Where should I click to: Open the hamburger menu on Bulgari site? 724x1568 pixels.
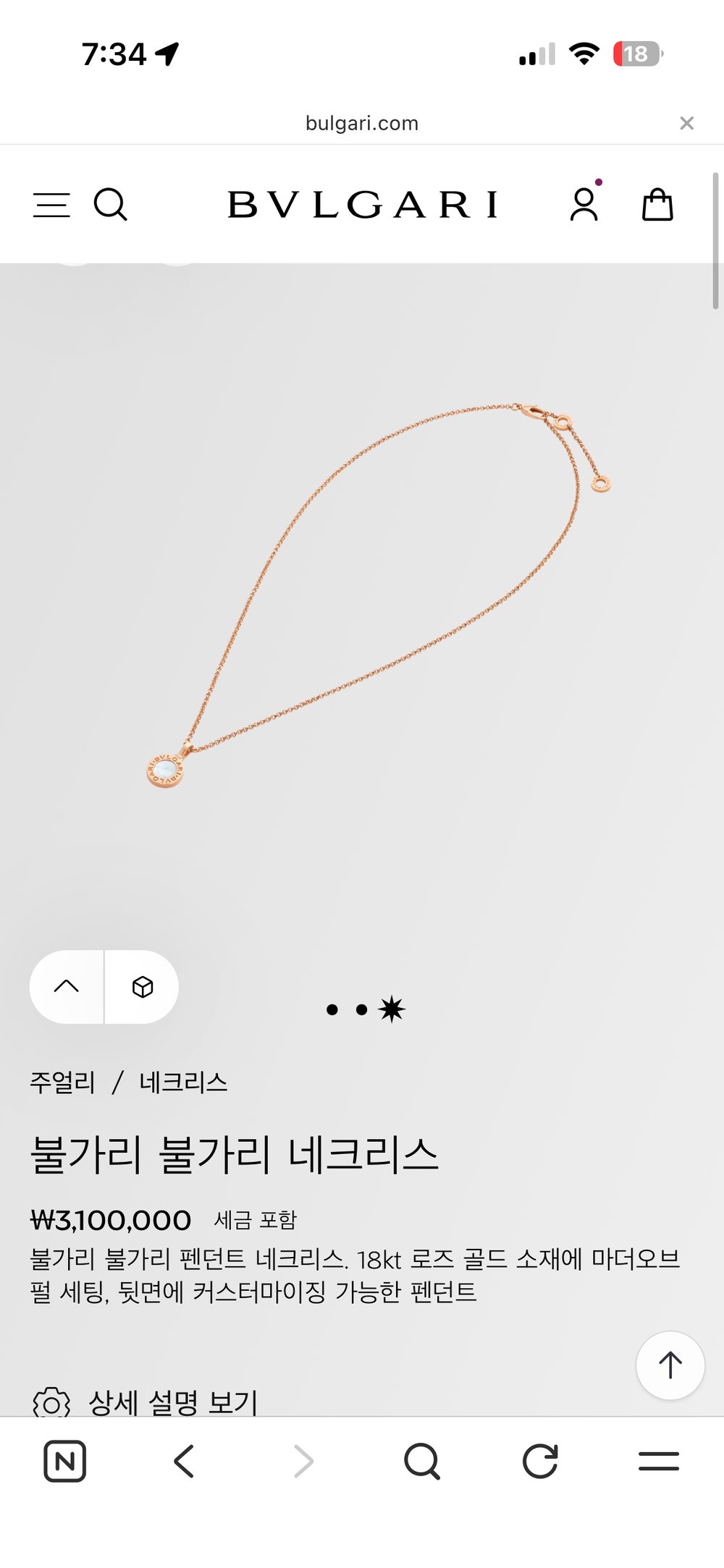[x=51, y=205]
